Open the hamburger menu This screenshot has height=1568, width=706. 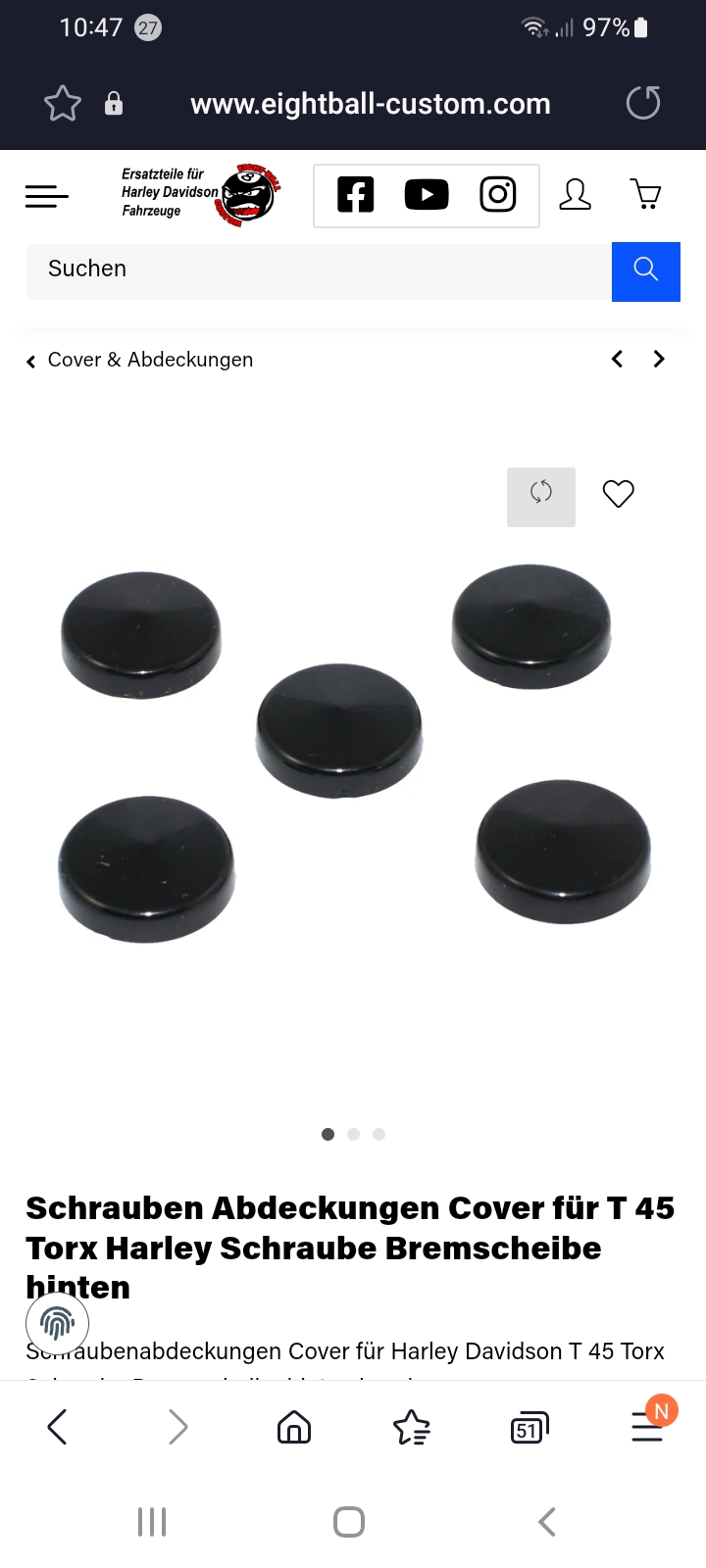(46, 196)
